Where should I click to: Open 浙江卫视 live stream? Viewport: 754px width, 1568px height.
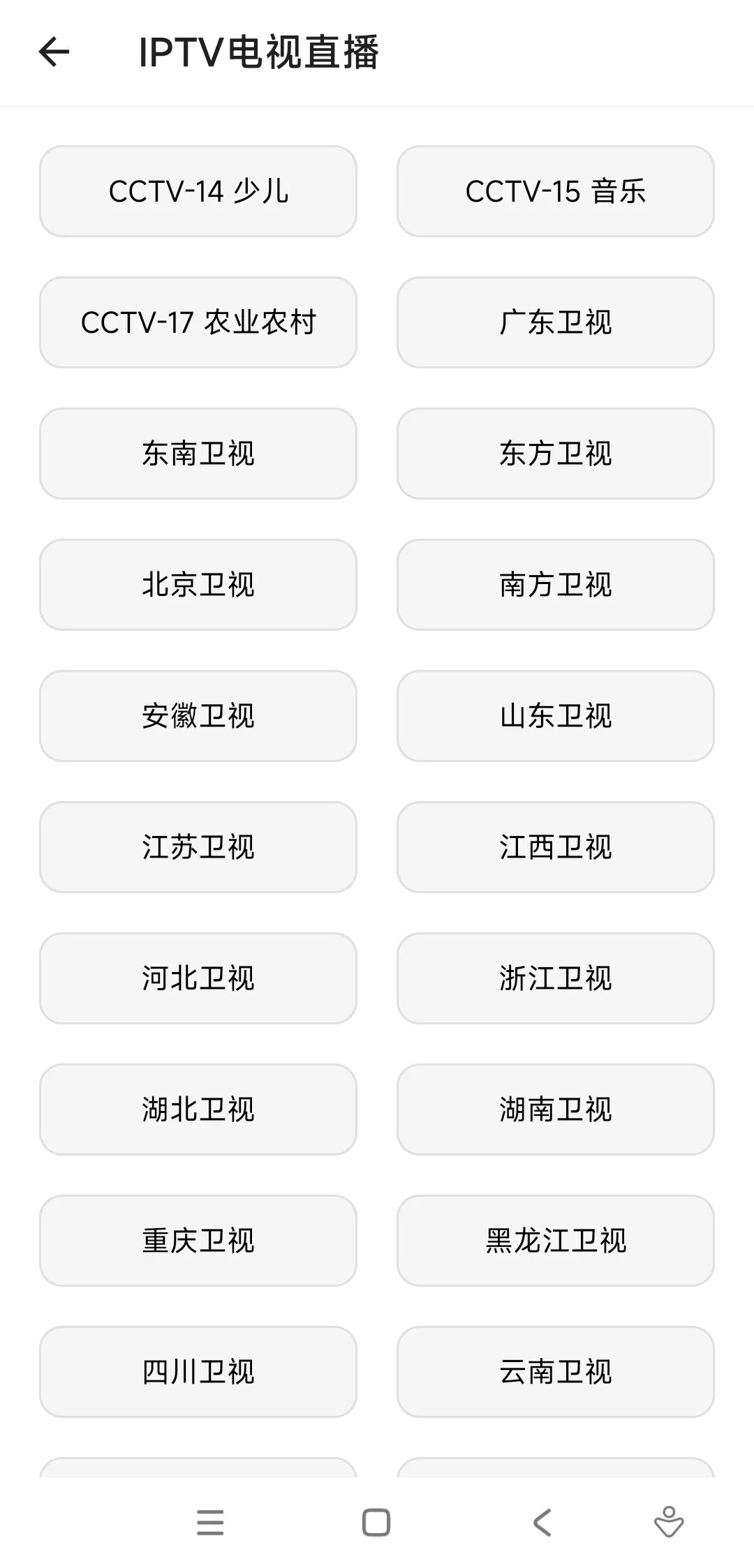(555, 978)
